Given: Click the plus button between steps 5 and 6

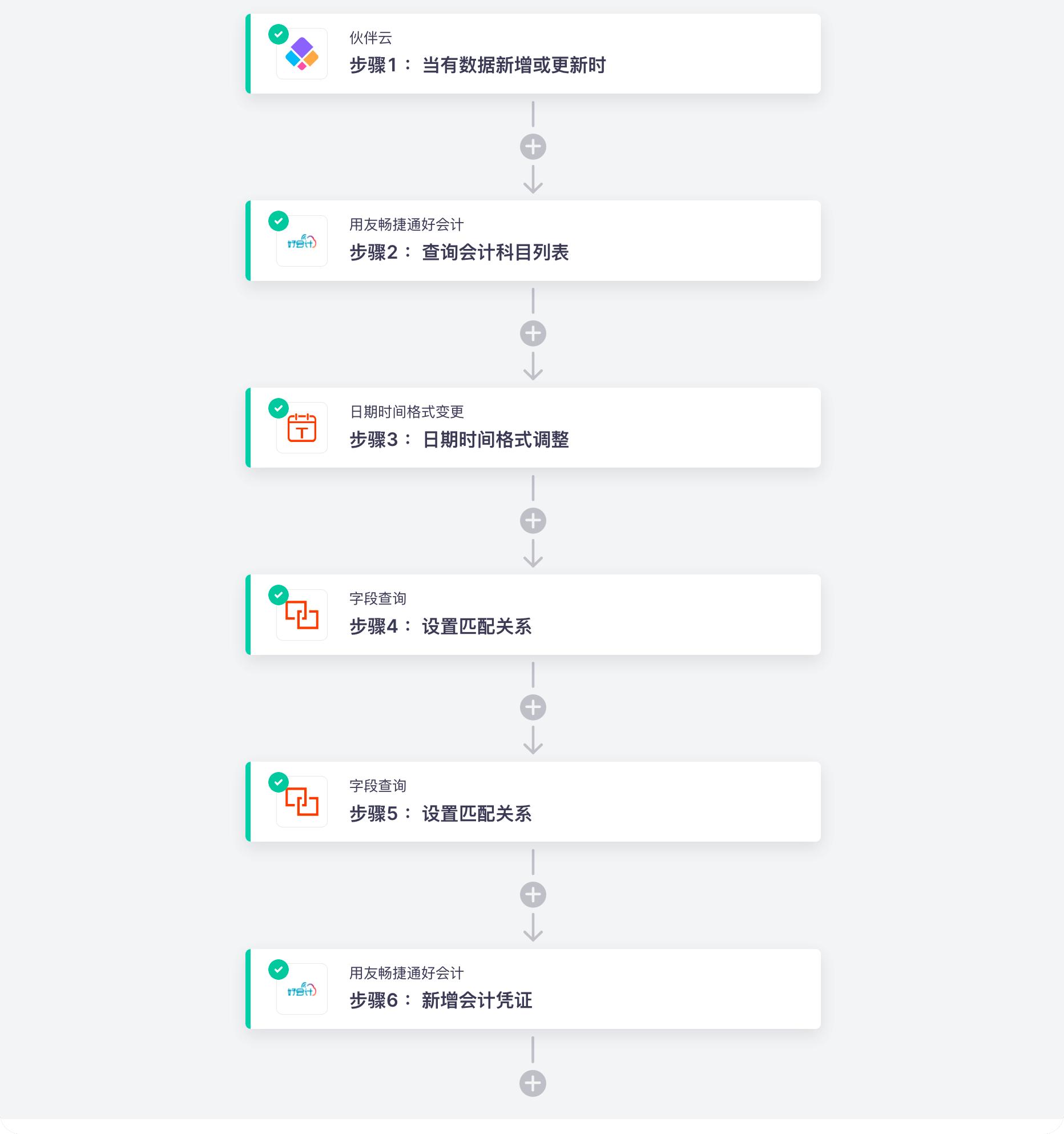Looking at the screenshot, I should (x=533, y=895).
